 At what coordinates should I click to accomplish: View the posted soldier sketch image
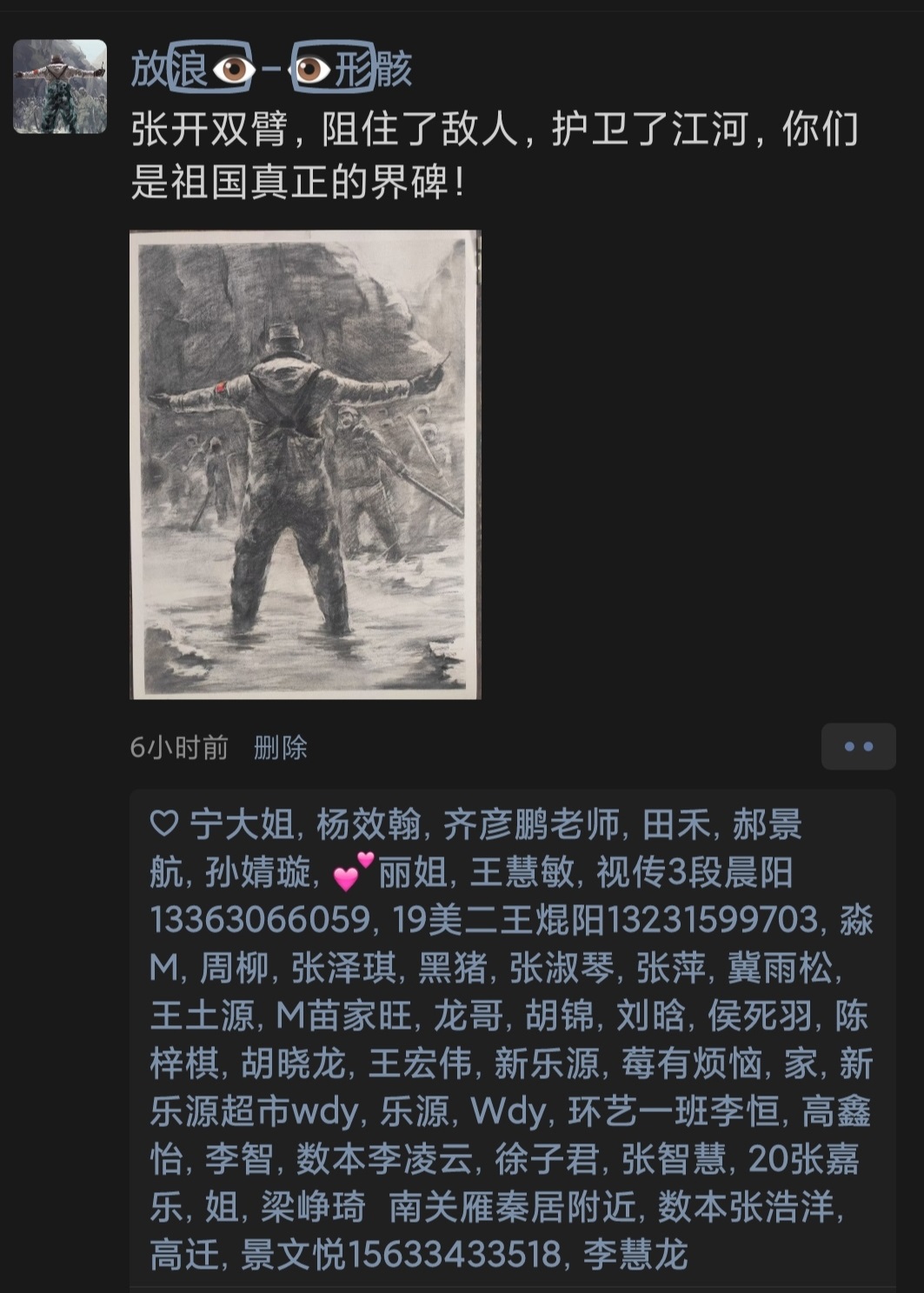[x=305, y=464]
